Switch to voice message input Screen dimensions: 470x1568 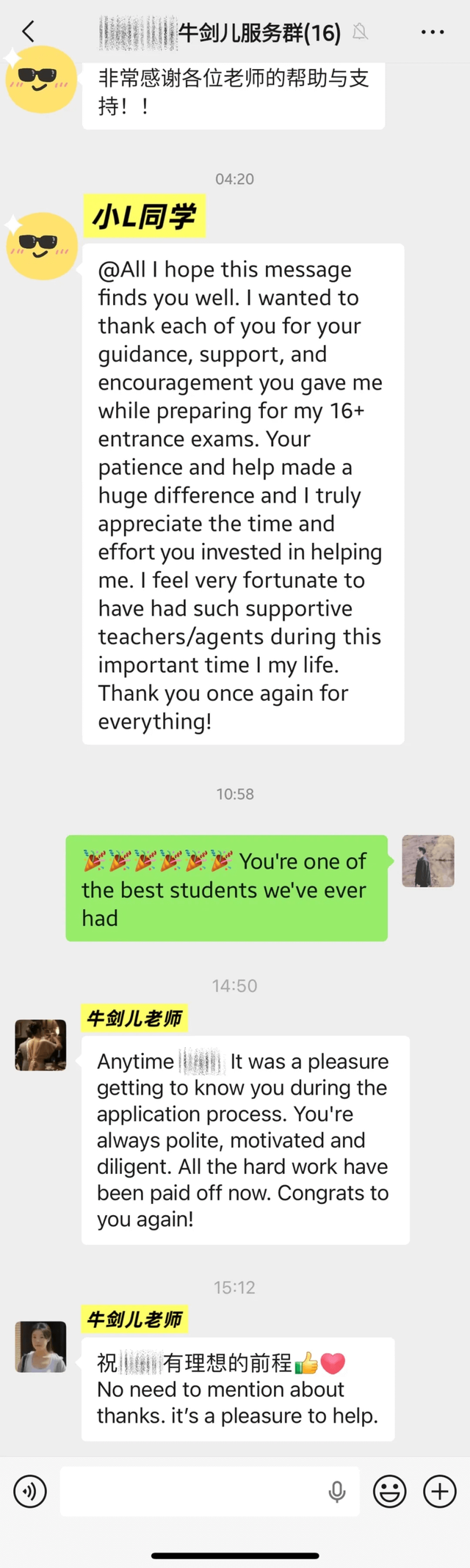30,1491
